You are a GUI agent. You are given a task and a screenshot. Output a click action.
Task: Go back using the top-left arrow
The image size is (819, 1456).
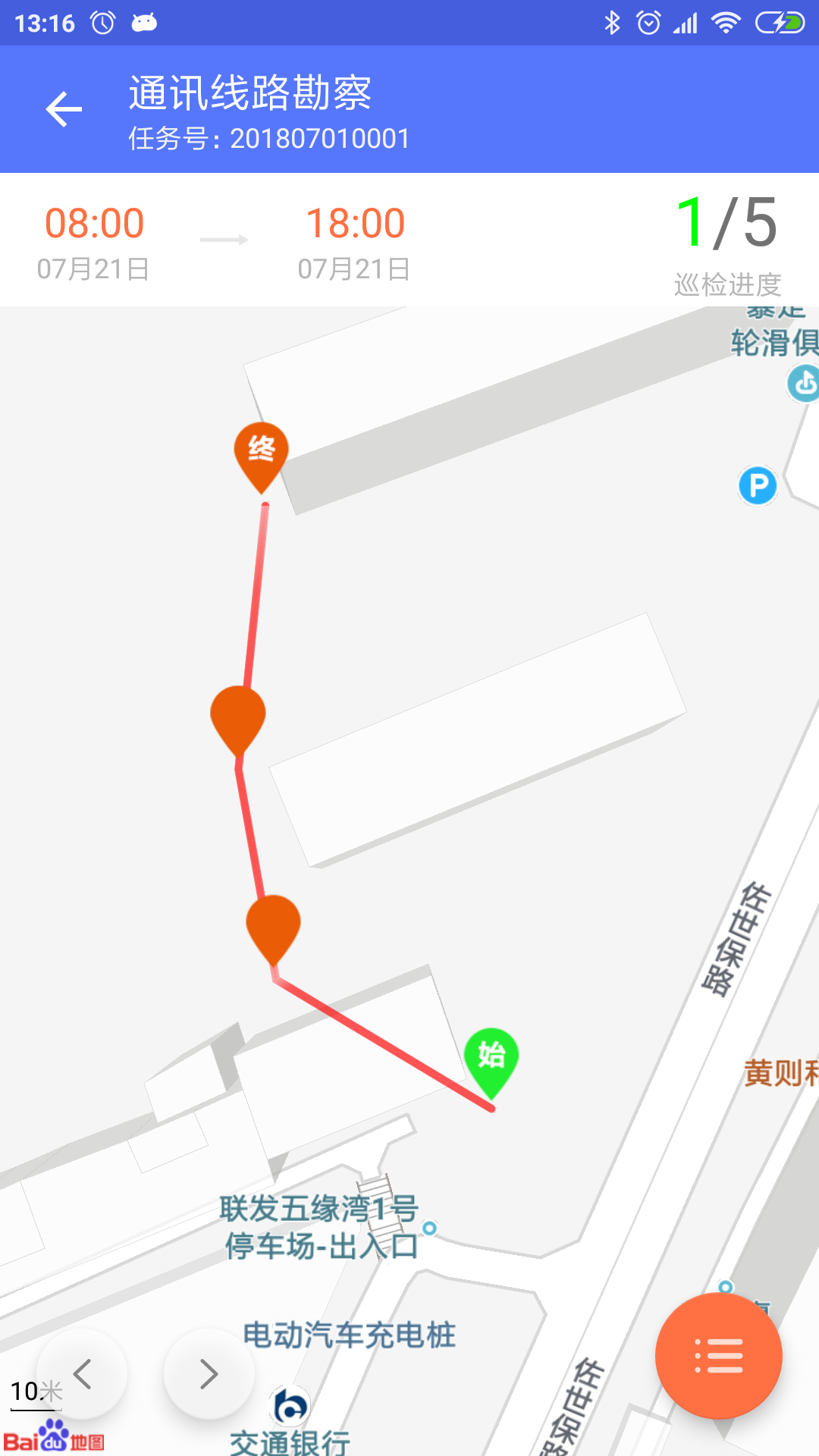tap(64, 110)
